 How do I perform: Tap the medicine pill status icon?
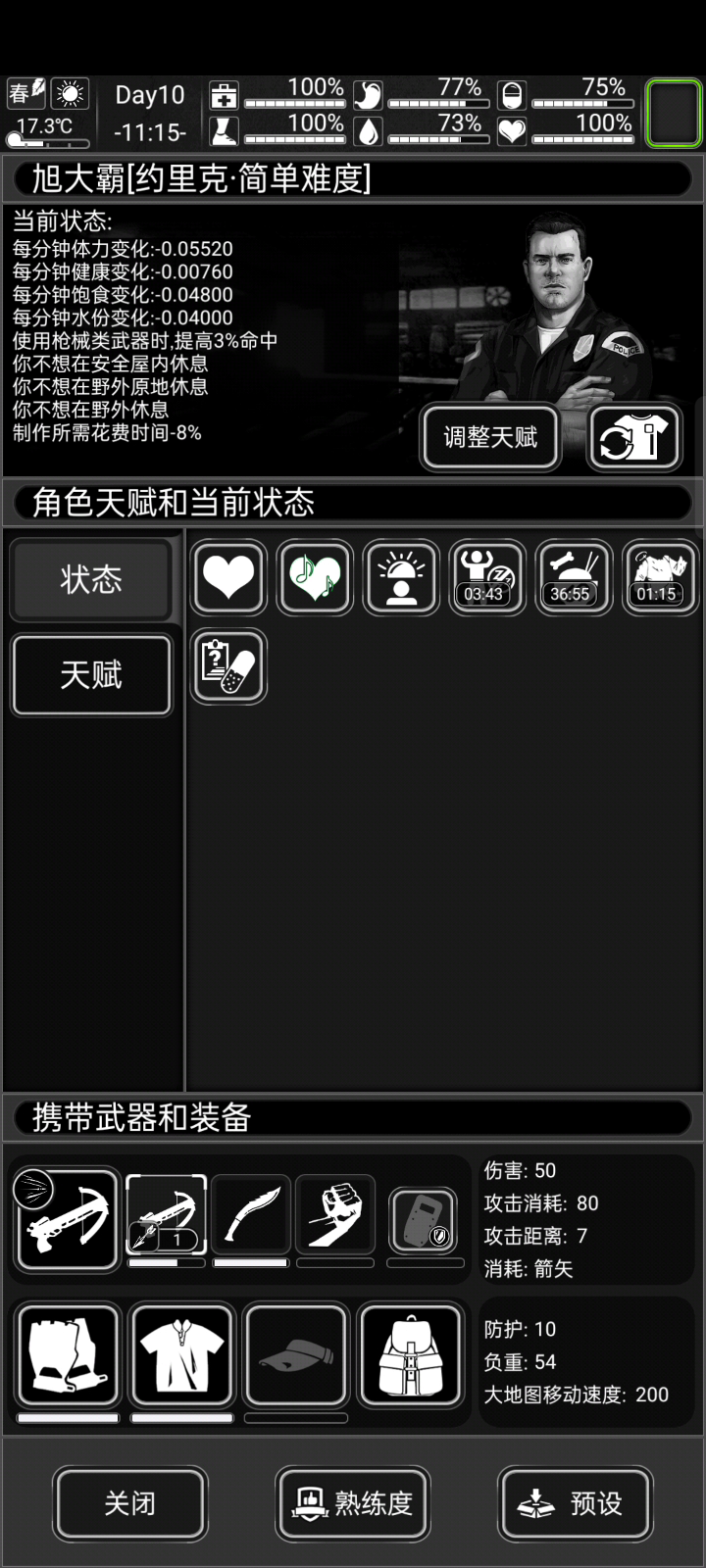pos(228,665)
